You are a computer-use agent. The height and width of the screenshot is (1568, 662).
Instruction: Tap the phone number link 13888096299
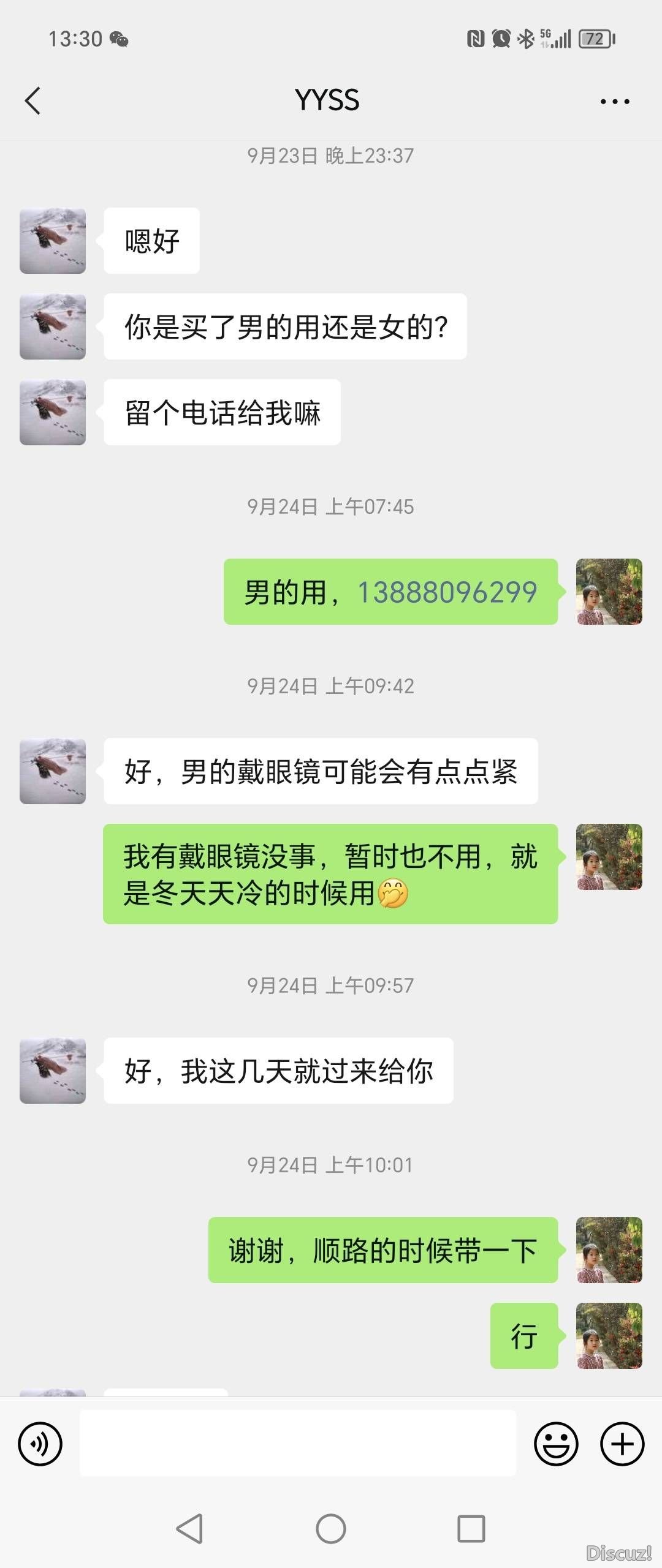(x=447, y=592)
